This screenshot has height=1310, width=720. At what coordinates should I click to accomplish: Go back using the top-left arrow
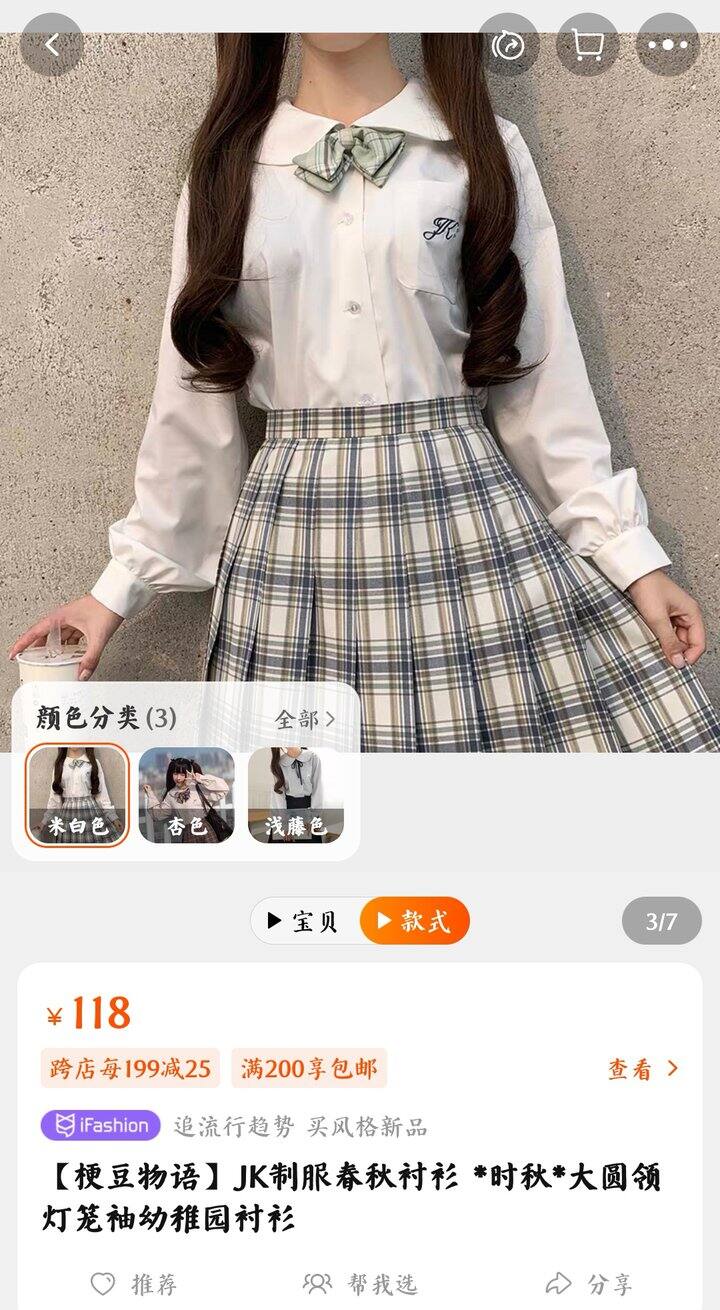tap(52, 45)
